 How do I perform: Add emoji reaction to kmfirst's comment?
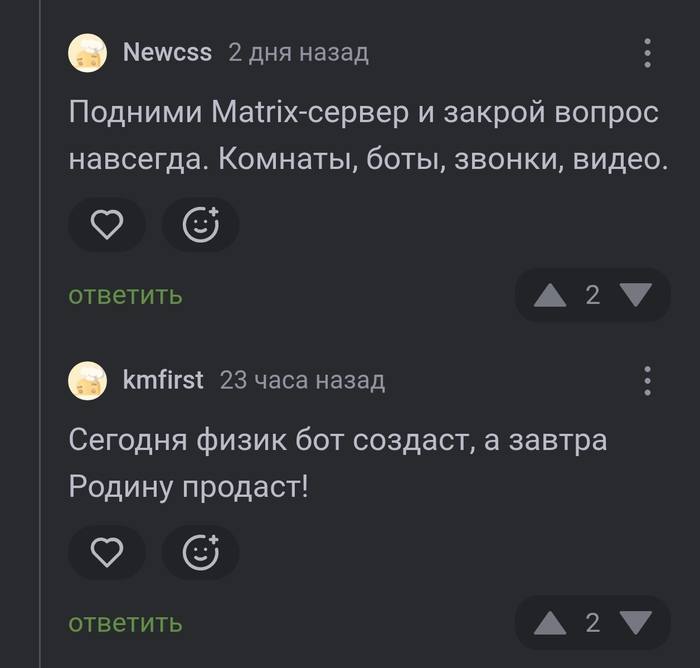(x=201, y=552)
